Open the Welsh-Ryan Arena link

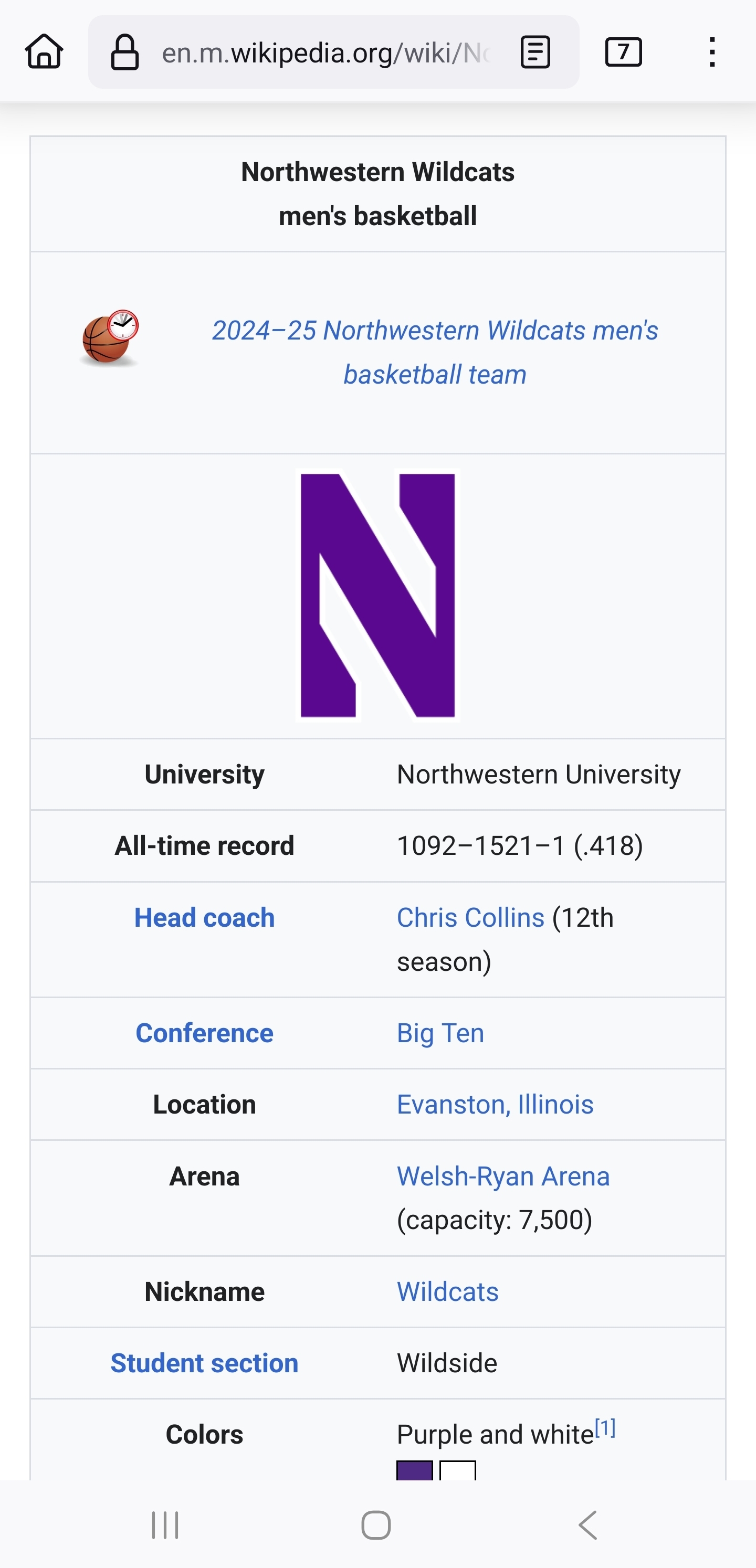point(503,1176)
